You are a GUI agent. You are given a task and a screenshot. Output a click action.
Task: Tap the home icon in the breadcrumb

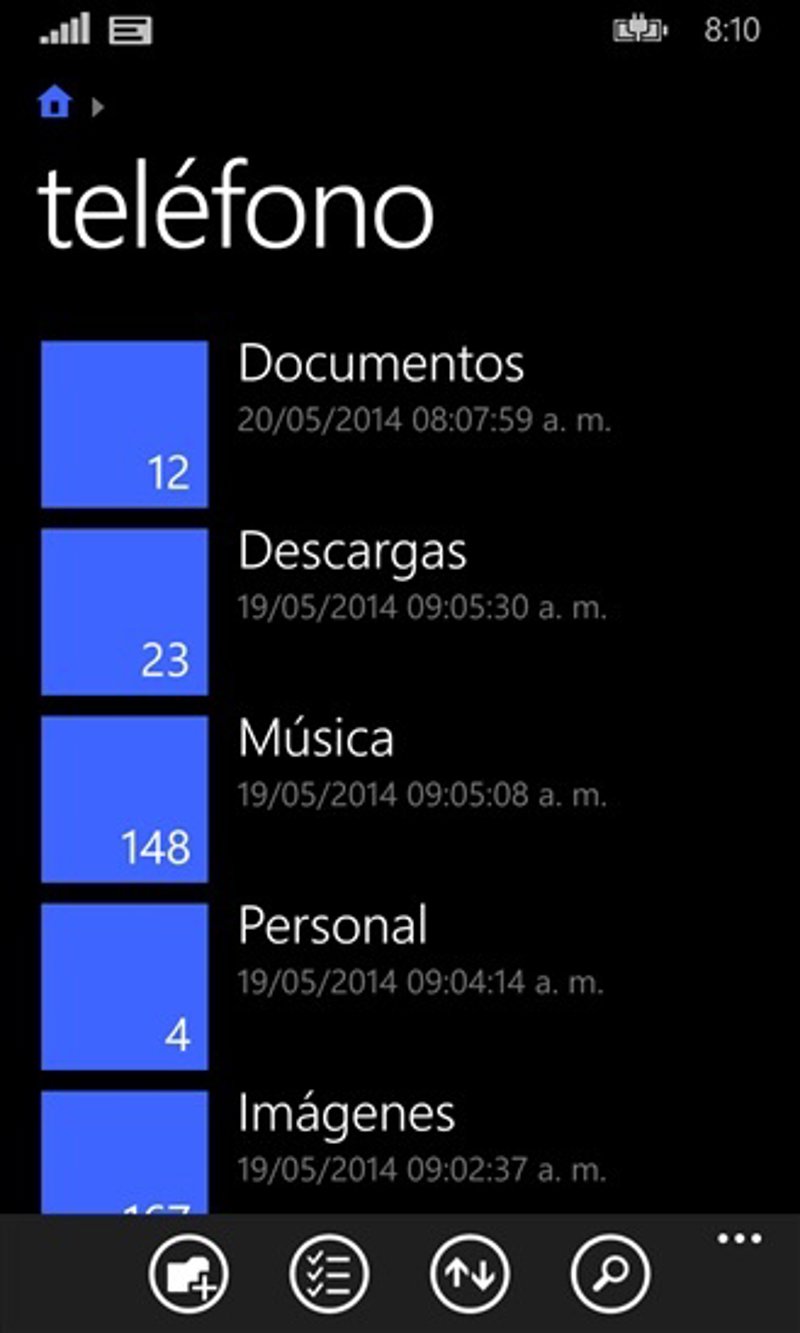coord(55,102)
